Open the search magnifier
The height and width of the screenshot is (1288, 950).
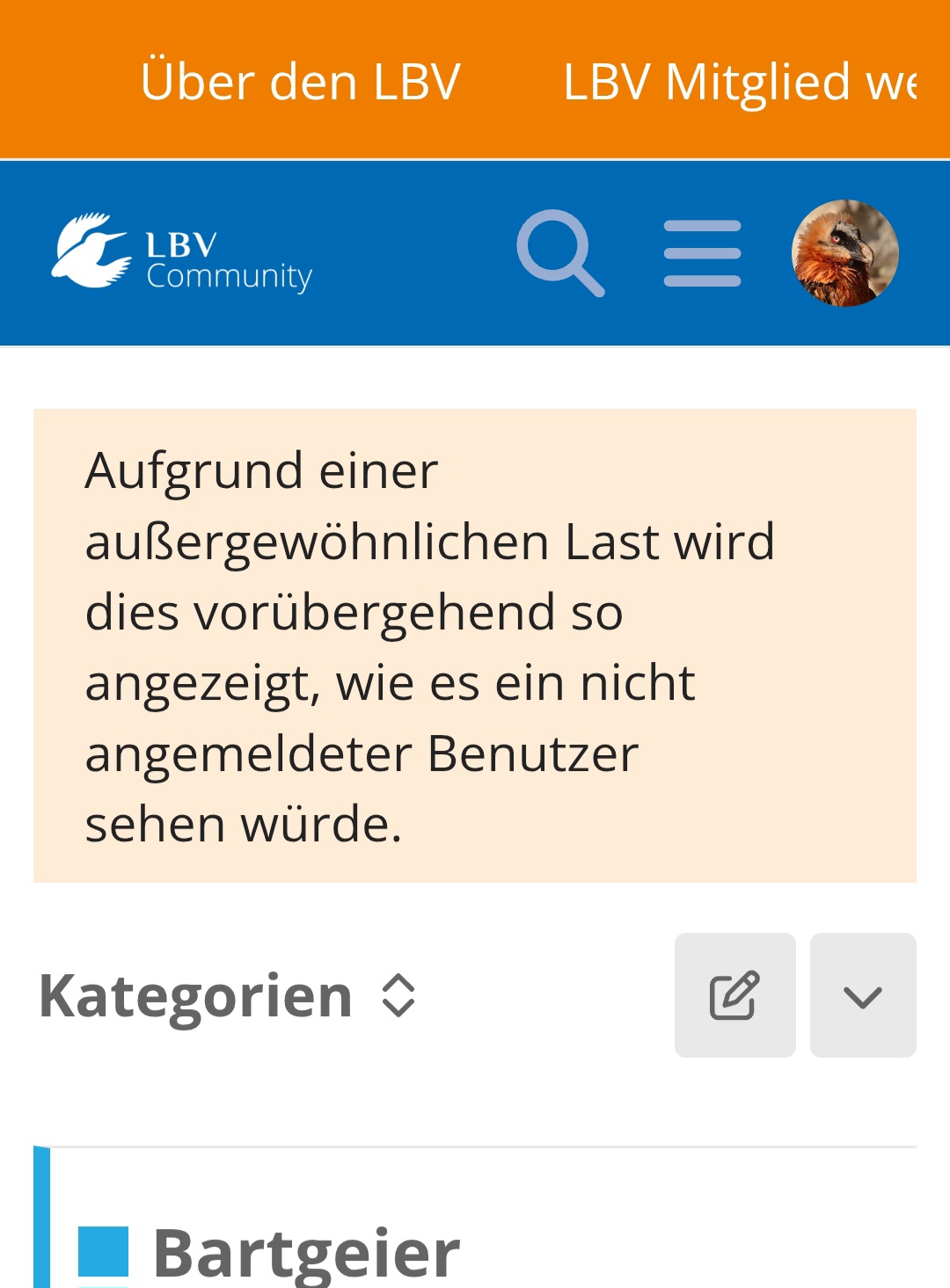click(x=560, y=252)
